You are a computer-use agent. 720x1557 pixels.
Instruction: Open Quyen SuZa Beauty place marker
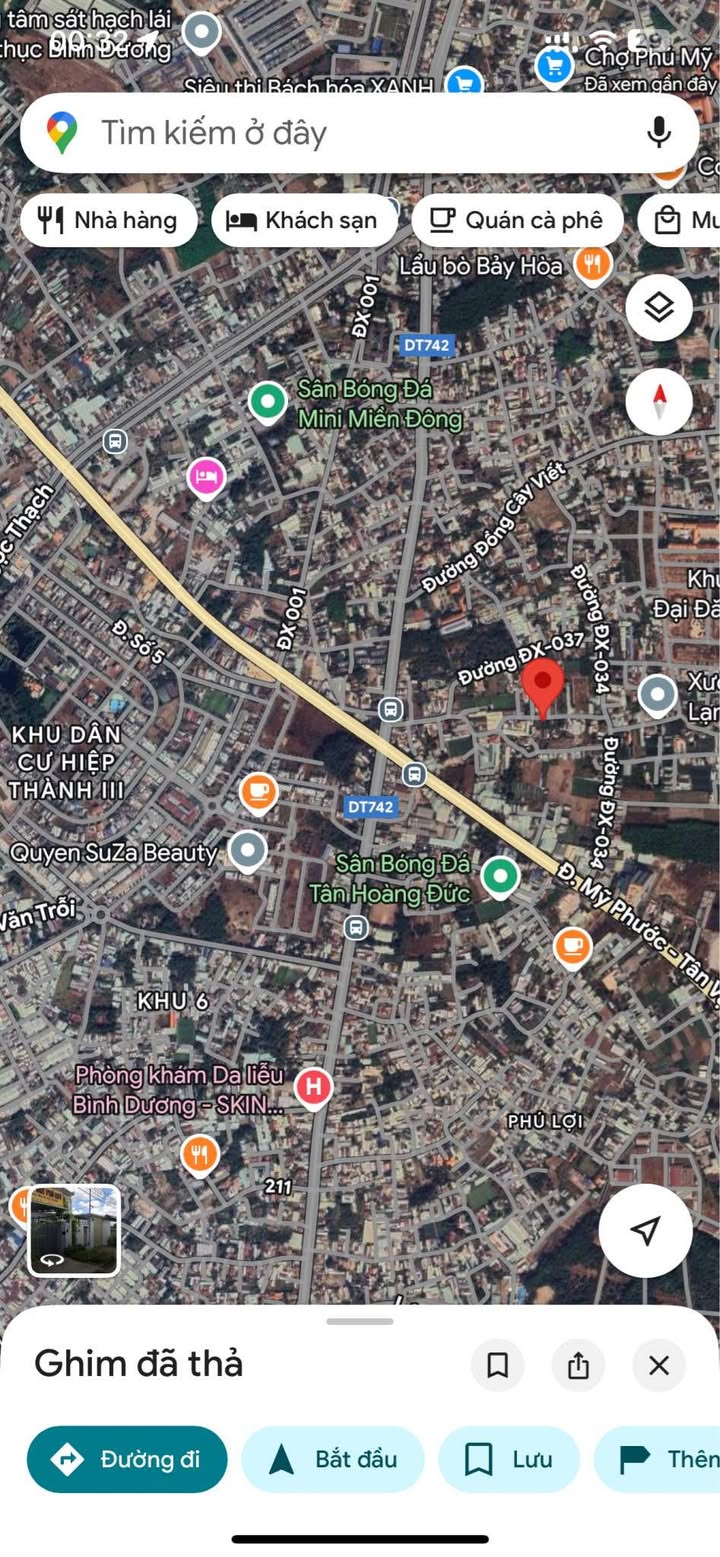click(x=247, y=852)
